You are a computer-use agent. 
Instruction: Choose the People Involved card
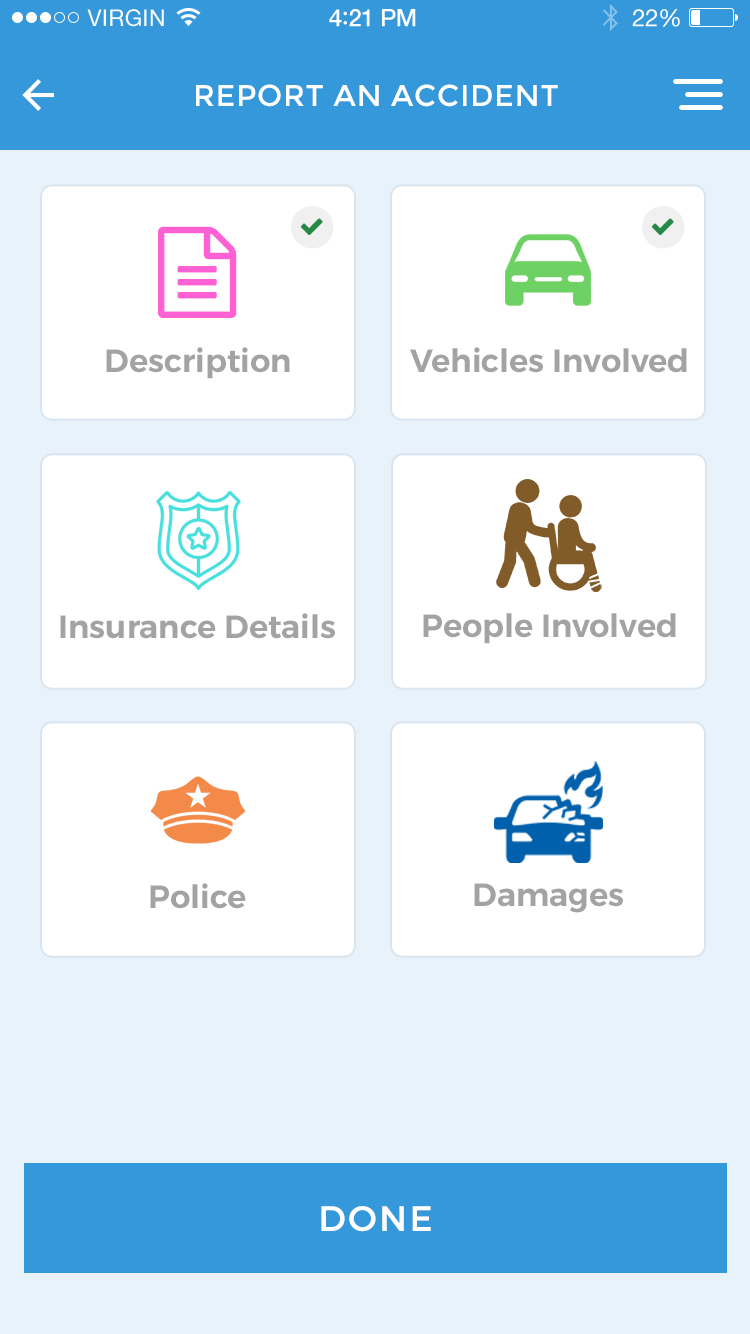548,572
